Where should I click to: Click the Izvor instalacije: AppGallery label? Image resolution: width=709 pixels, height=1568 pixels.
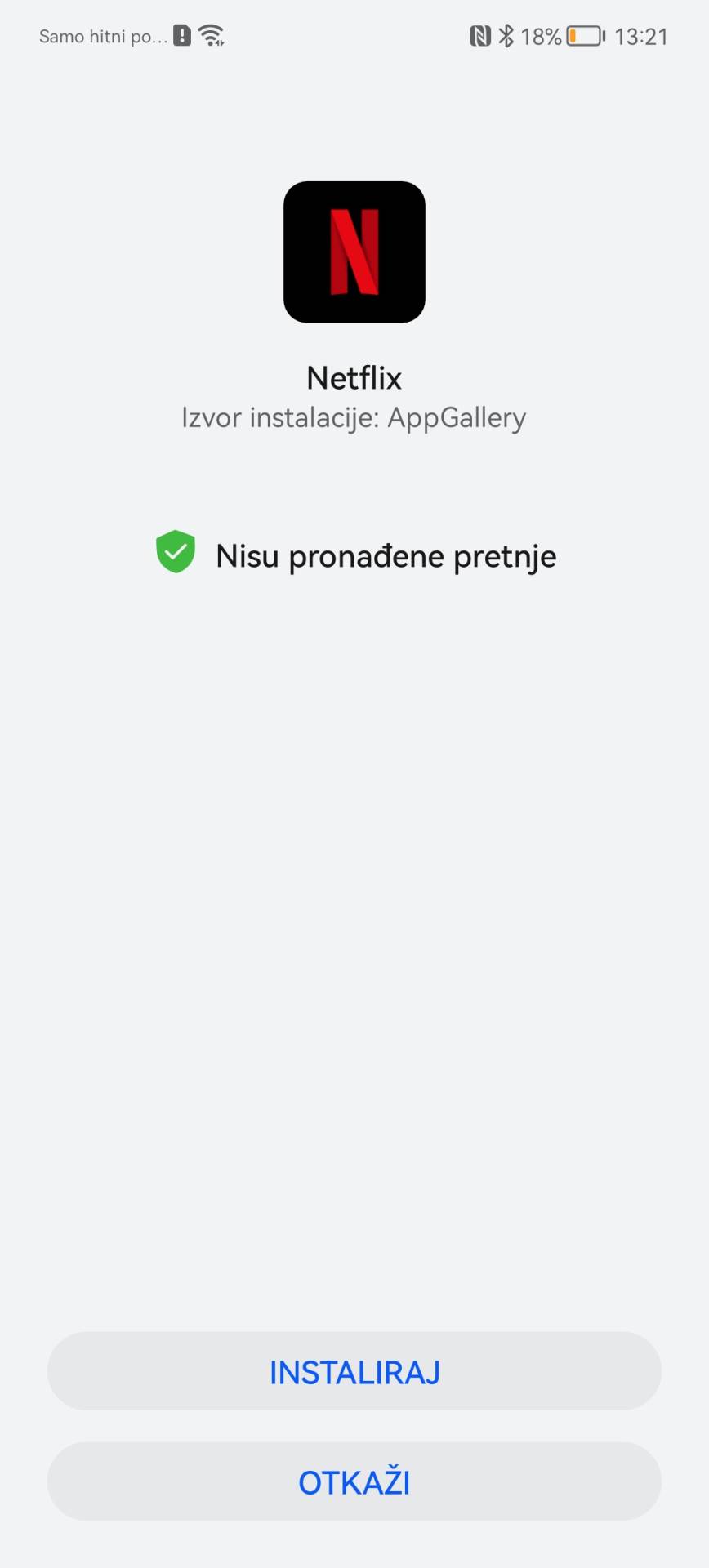click(354, 416)
